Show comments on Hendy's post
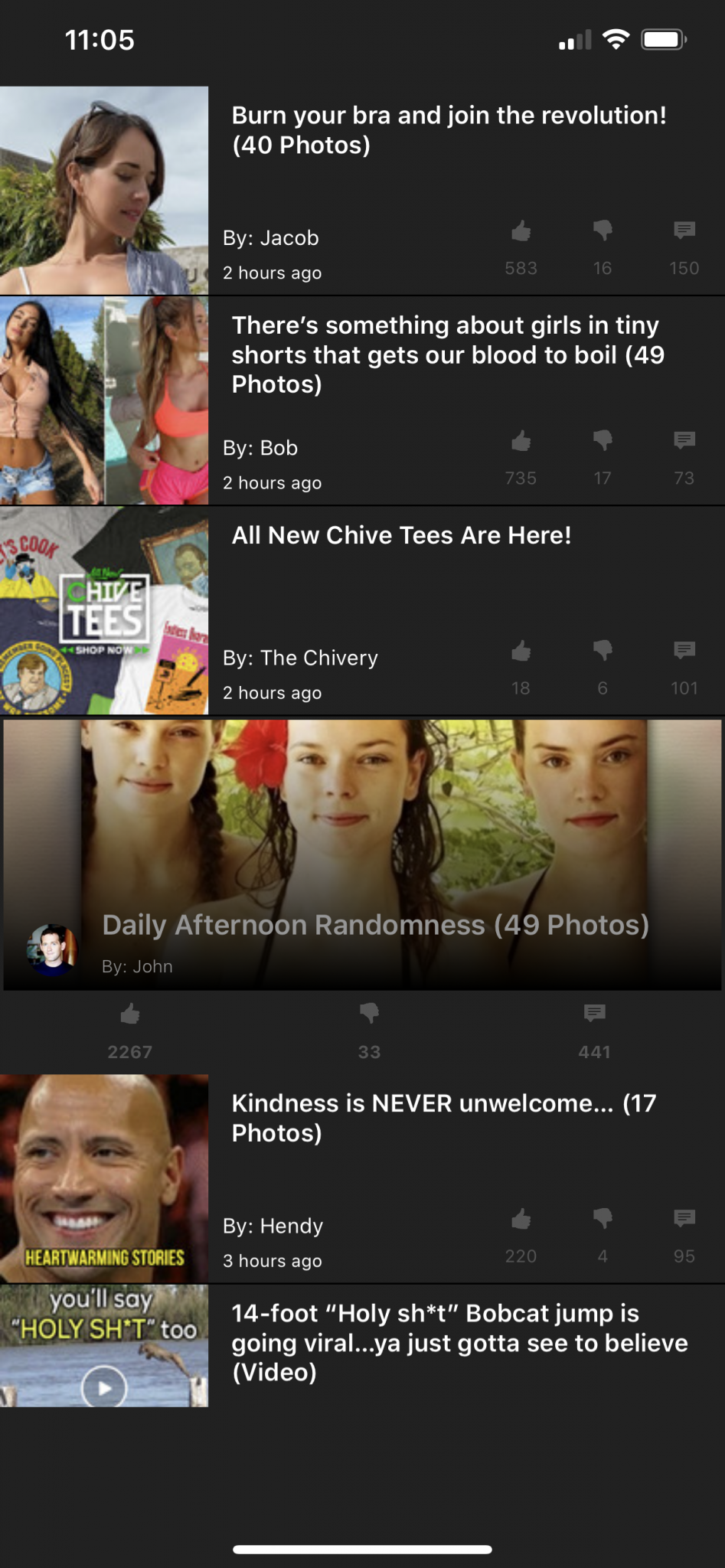This screenshot has height=1568, width=725. [684, 1219]
